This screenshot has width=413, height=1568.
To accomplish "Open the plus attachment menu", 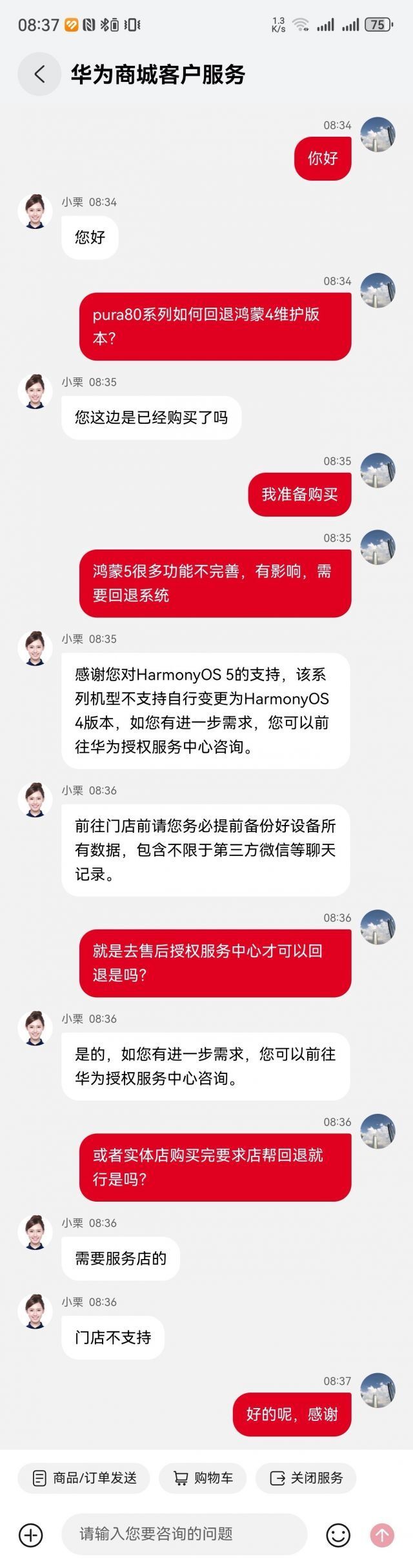I will [31, 1534].
